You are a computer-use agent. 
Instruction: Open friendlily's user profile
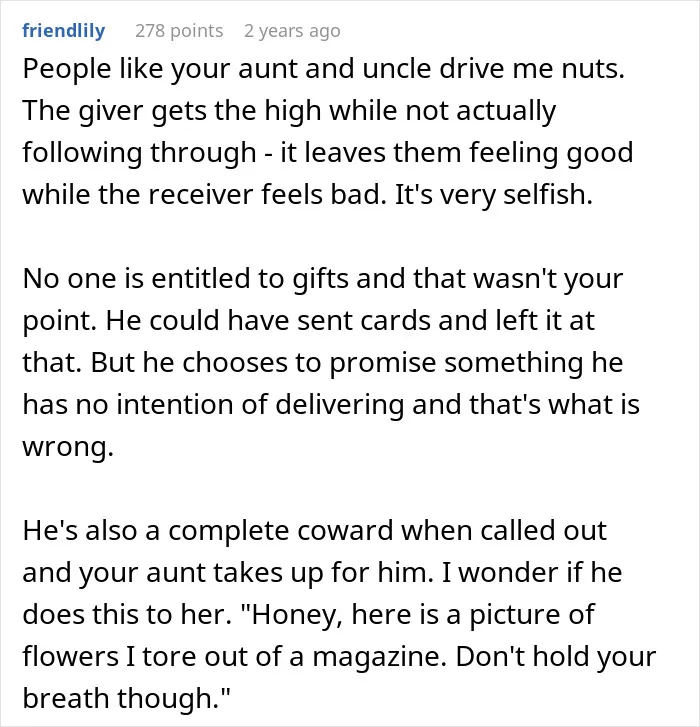[64, 32]
